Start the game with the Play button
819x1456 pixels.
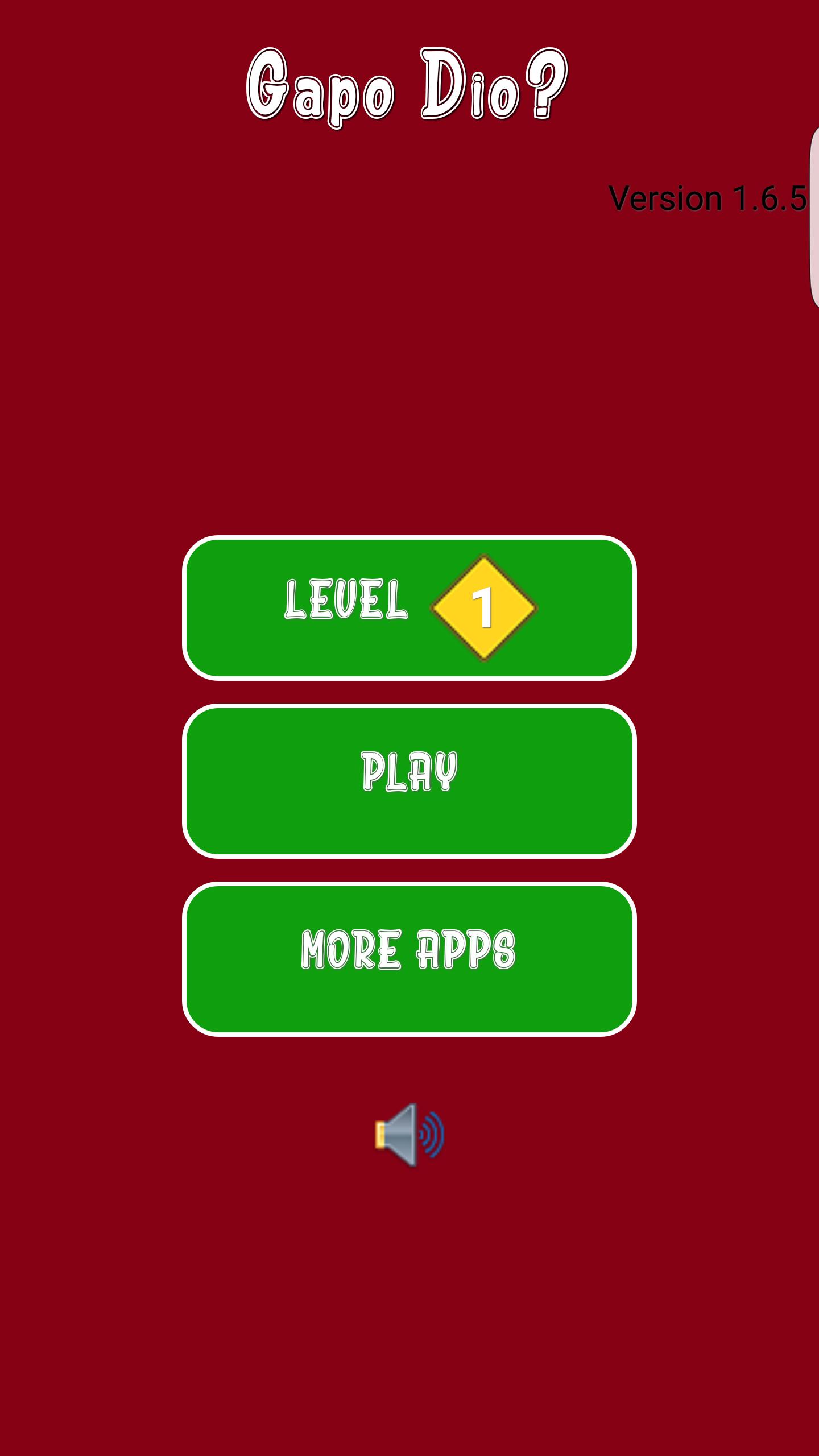click(x=409, y=780)
